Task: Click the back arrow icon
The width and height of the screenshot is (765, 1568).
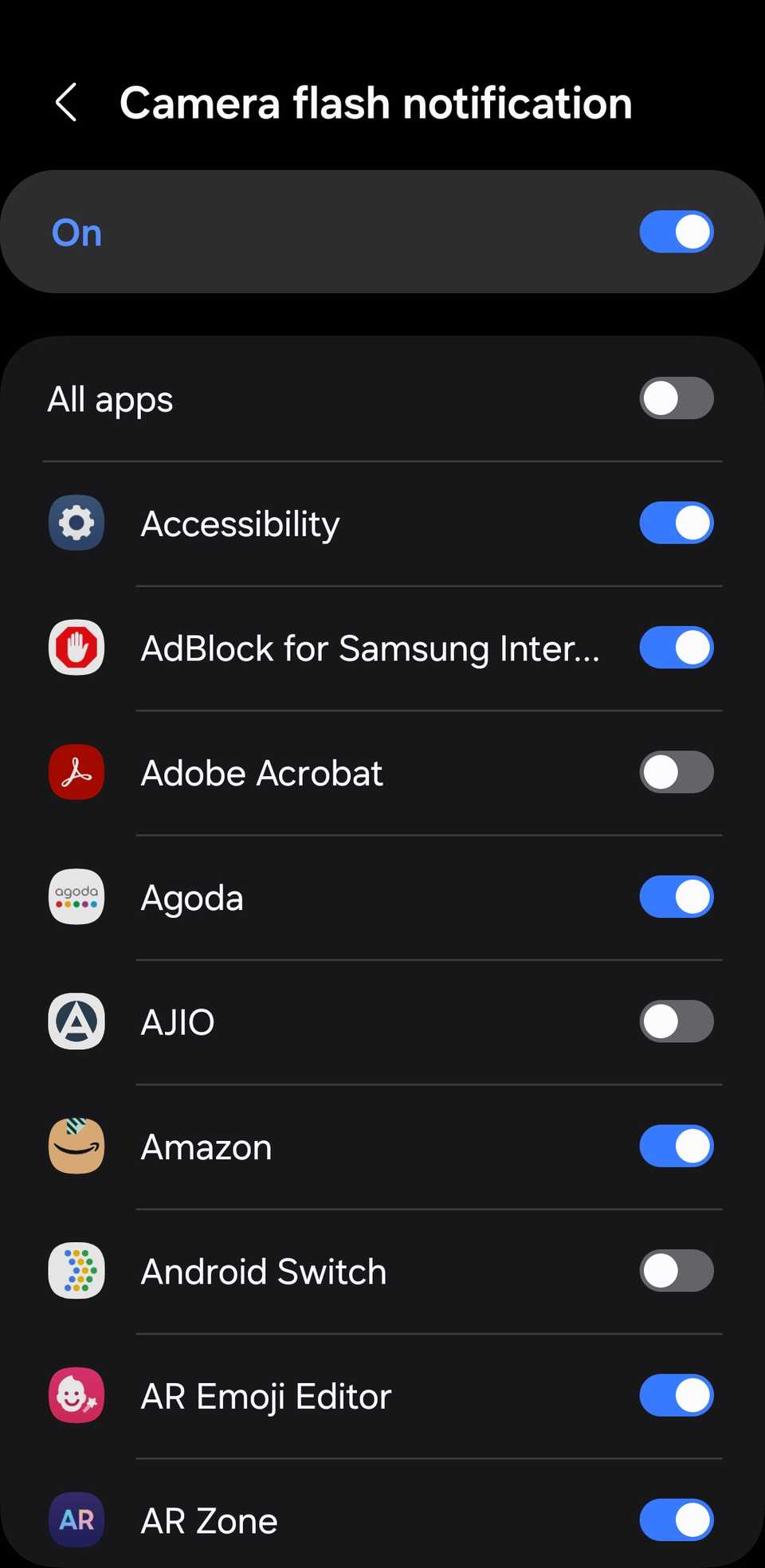Action: pos(66,103)
